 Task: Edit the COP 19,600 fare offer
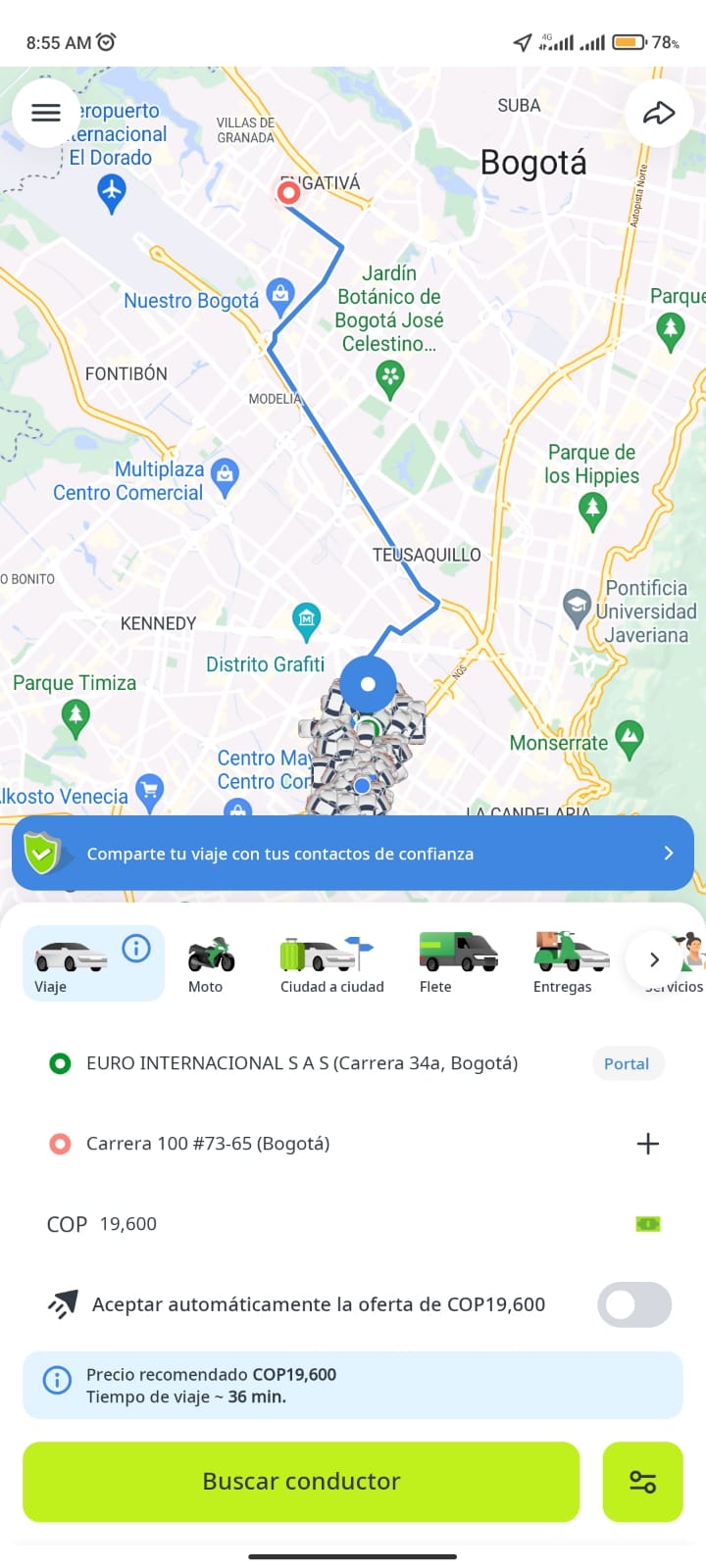[x=127, y=1224]
